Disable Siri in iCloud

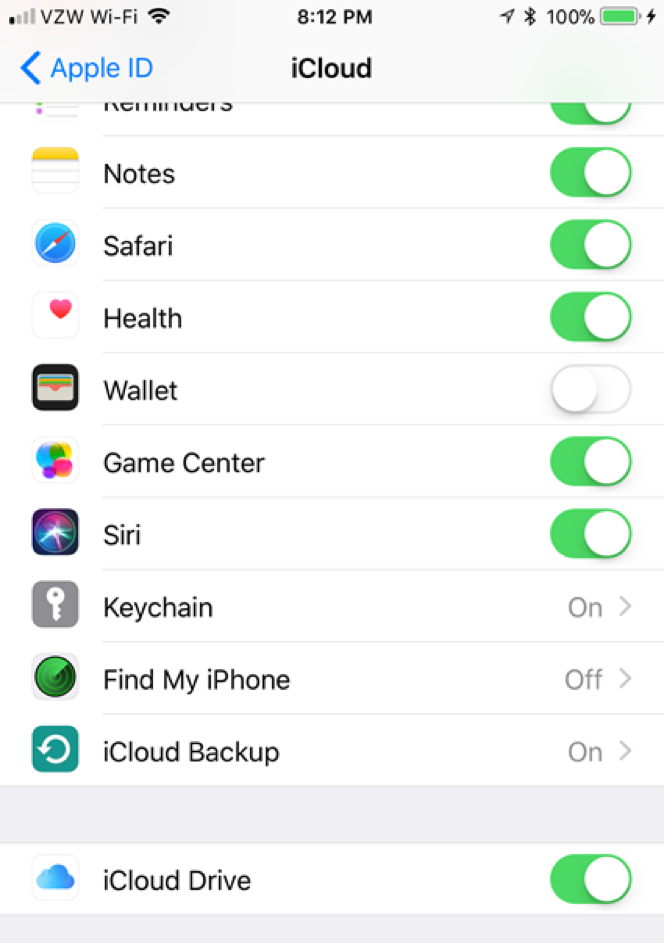(x=590, y=534)
